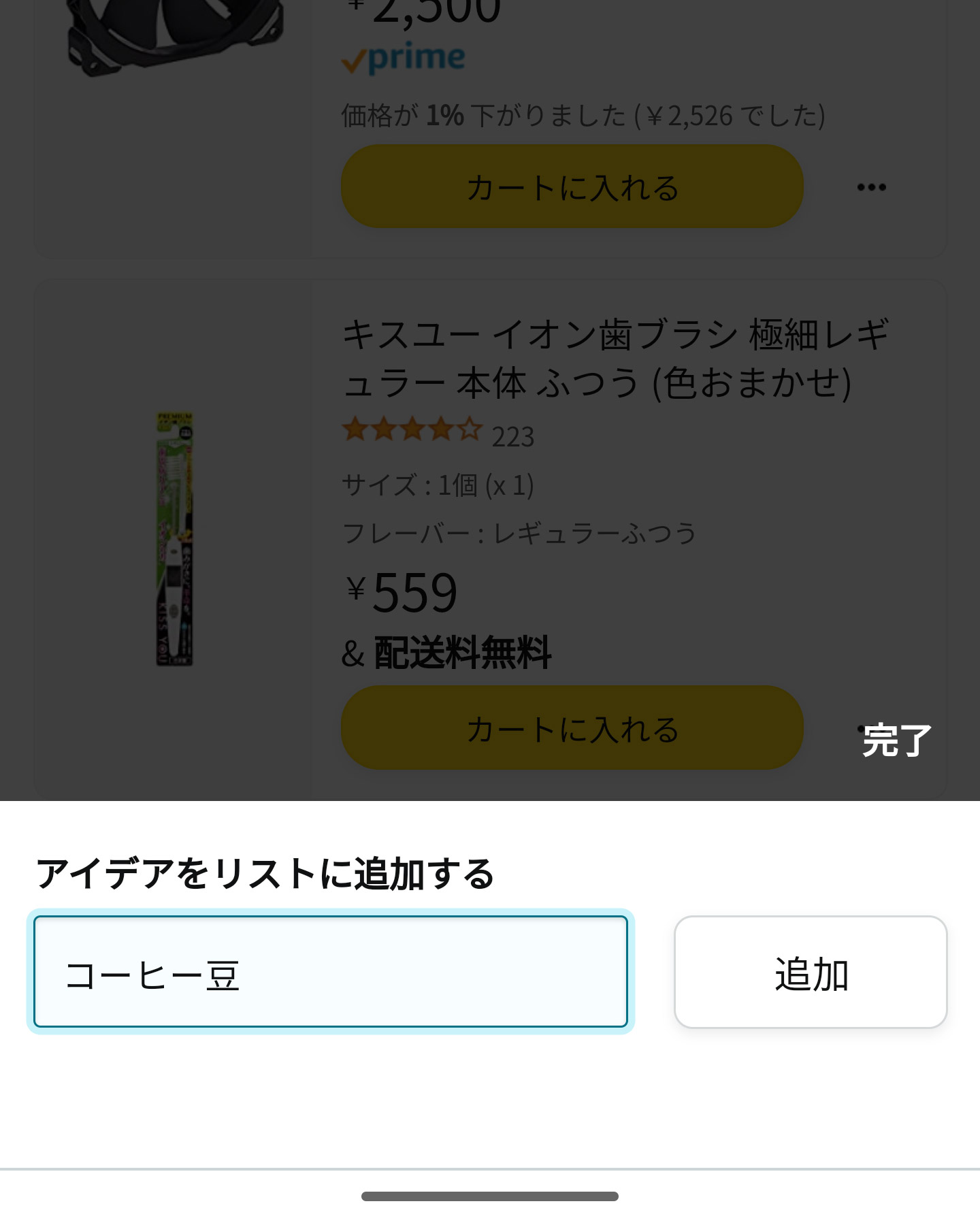The image size is (980, 1225).
Task: Tap the ¥559 price of the toothbrush
Action: 402,592
